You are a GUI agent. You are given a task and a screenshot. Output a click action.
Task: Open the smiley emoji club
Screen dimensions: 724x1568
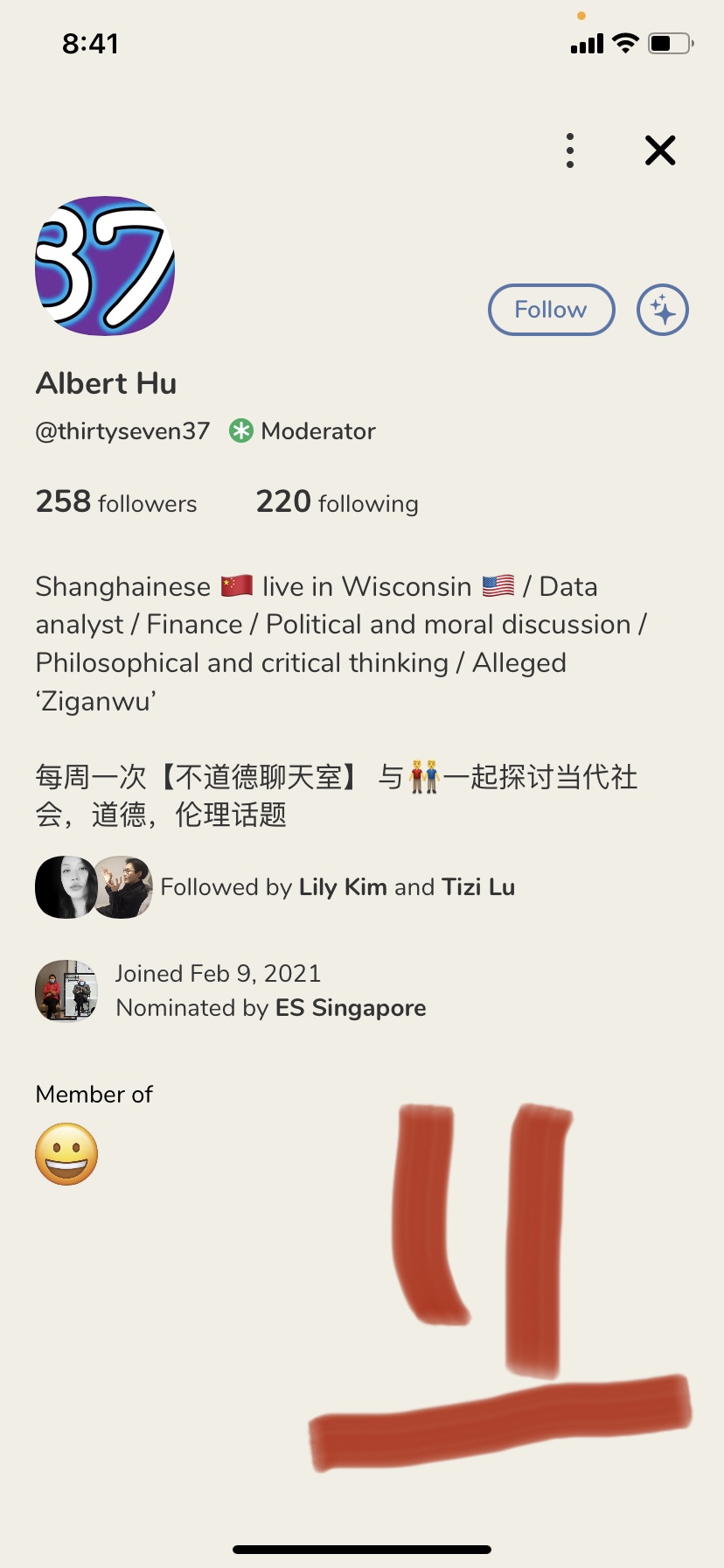click(x=66, y=1154)
